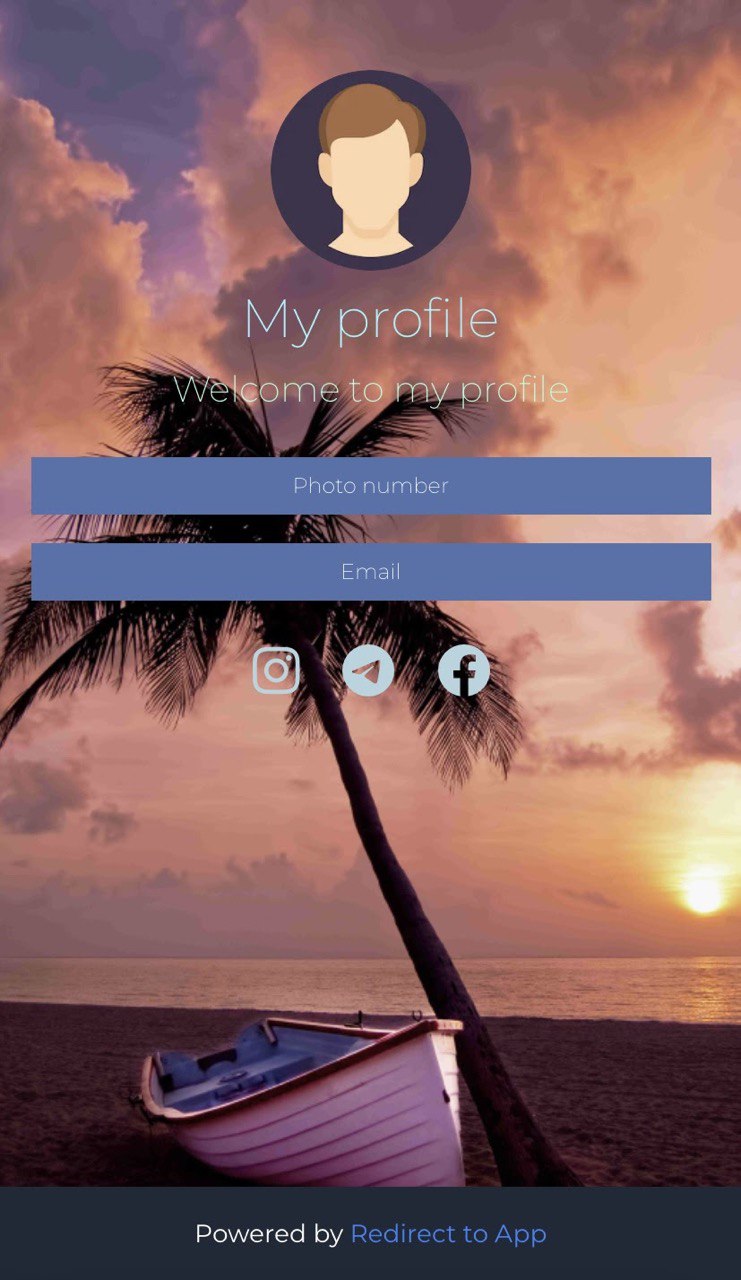Tap the Photo number button
This screenshot has width=741, height=1280.
tap(370, 486)
